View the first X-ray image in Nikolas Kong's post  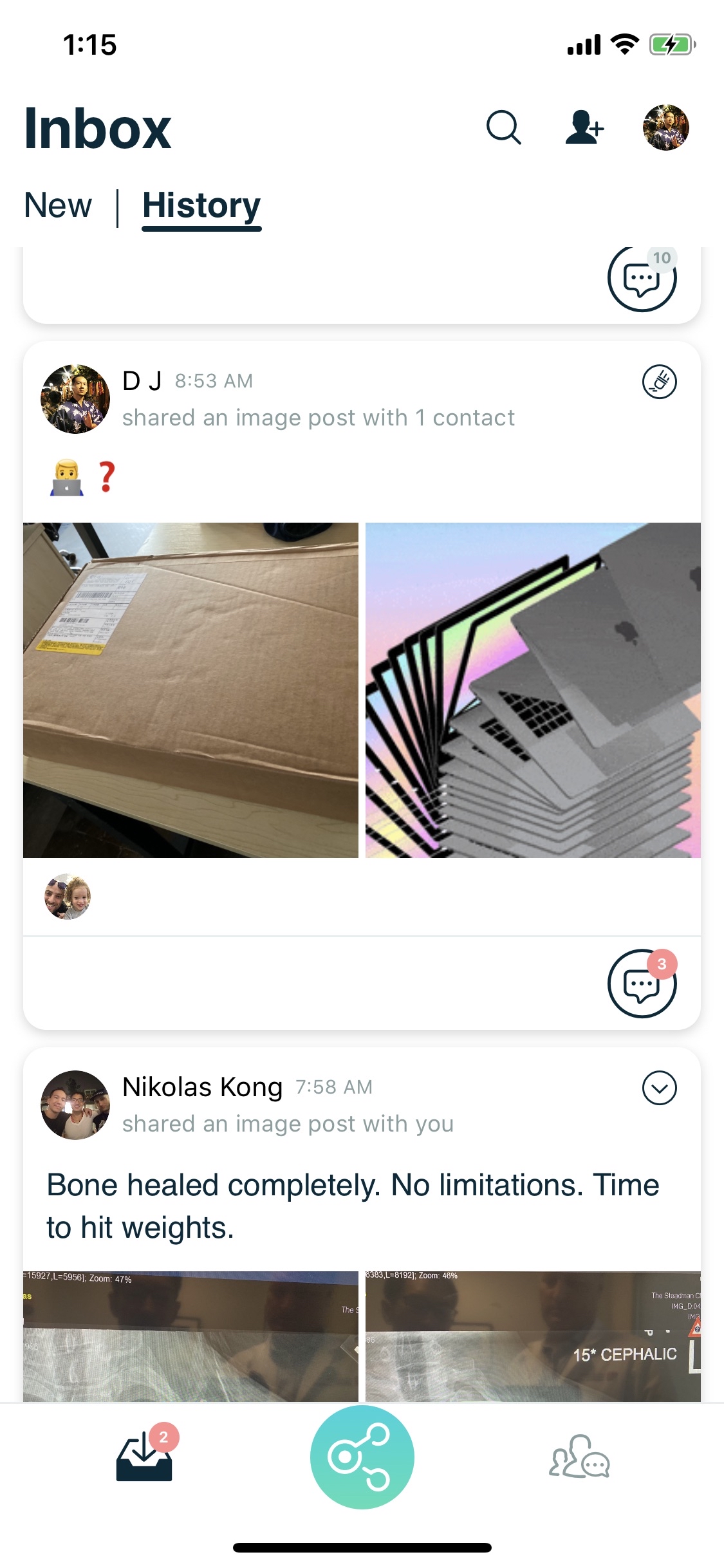tap(190, 1336)
